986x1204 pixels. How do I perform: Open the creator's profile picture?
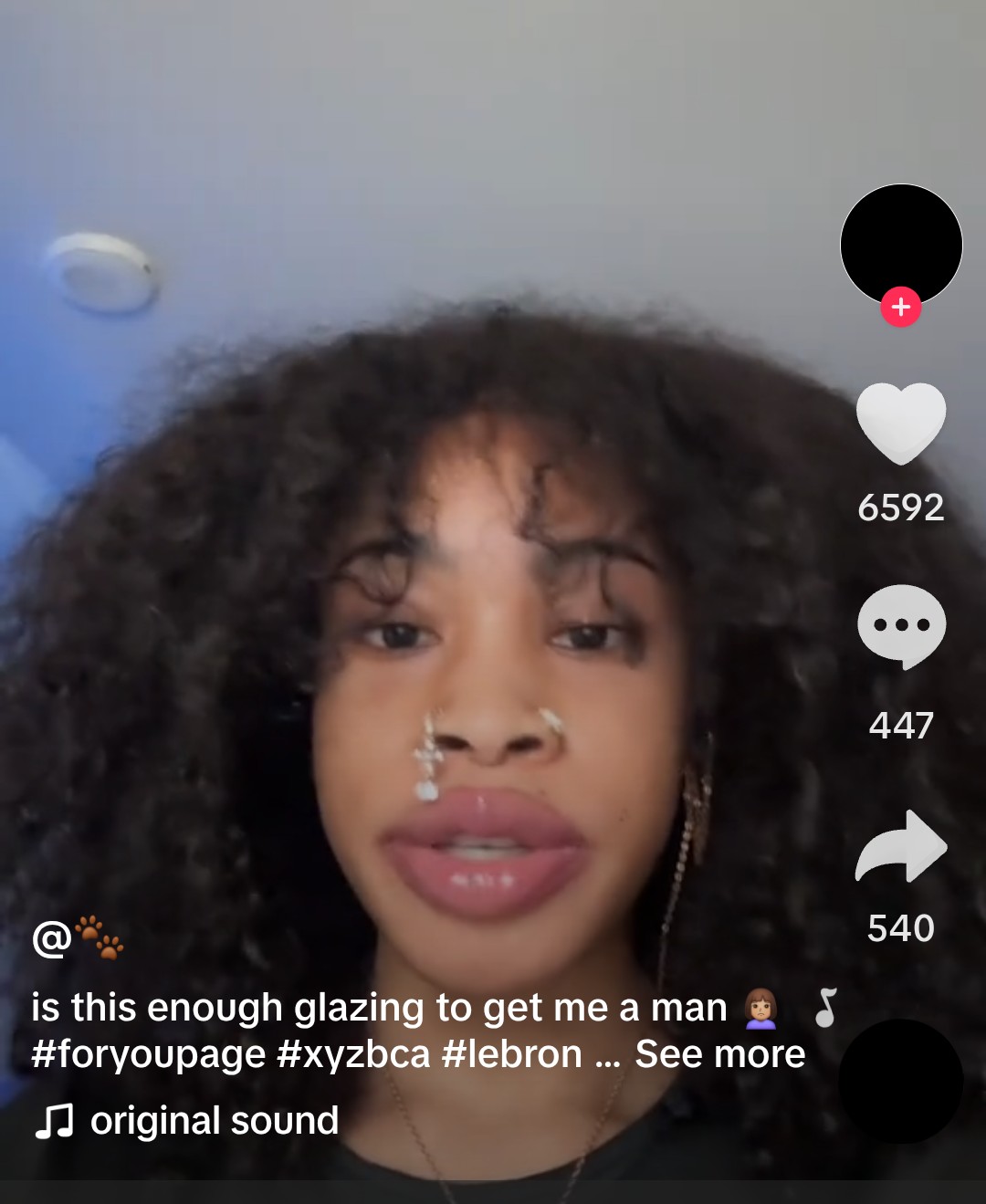(x=901, y=244)
